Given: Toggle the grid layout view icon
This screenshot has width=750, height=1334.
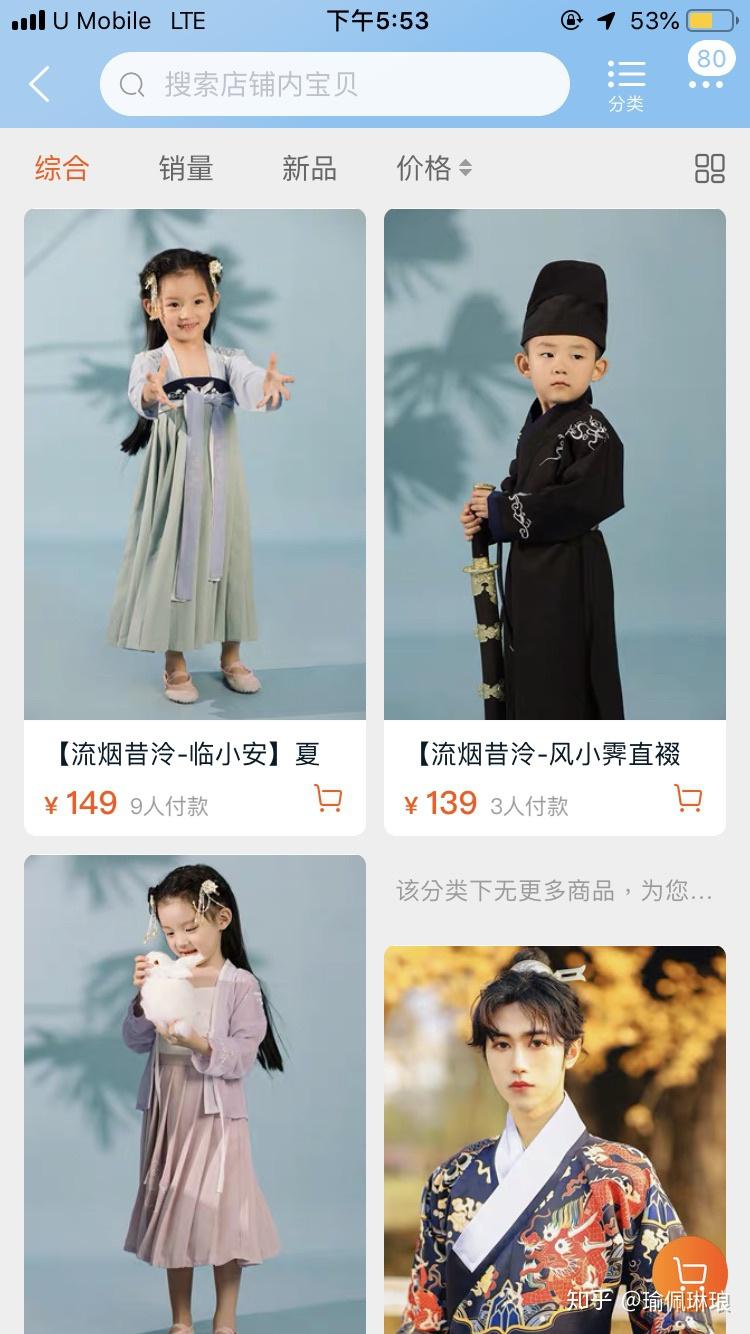Looking at the screenshot, I should pyautogui.click(x=709, y=168).
